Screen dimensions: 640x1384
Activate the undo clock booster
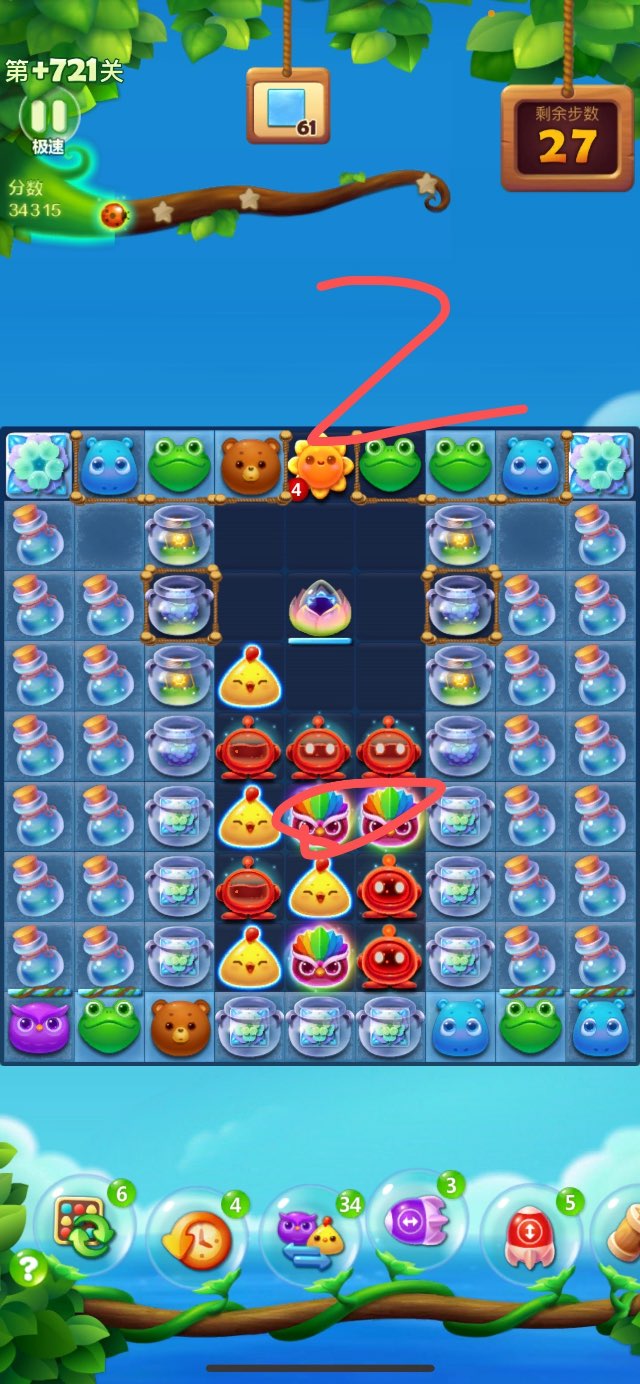(x=198, y=1238)
